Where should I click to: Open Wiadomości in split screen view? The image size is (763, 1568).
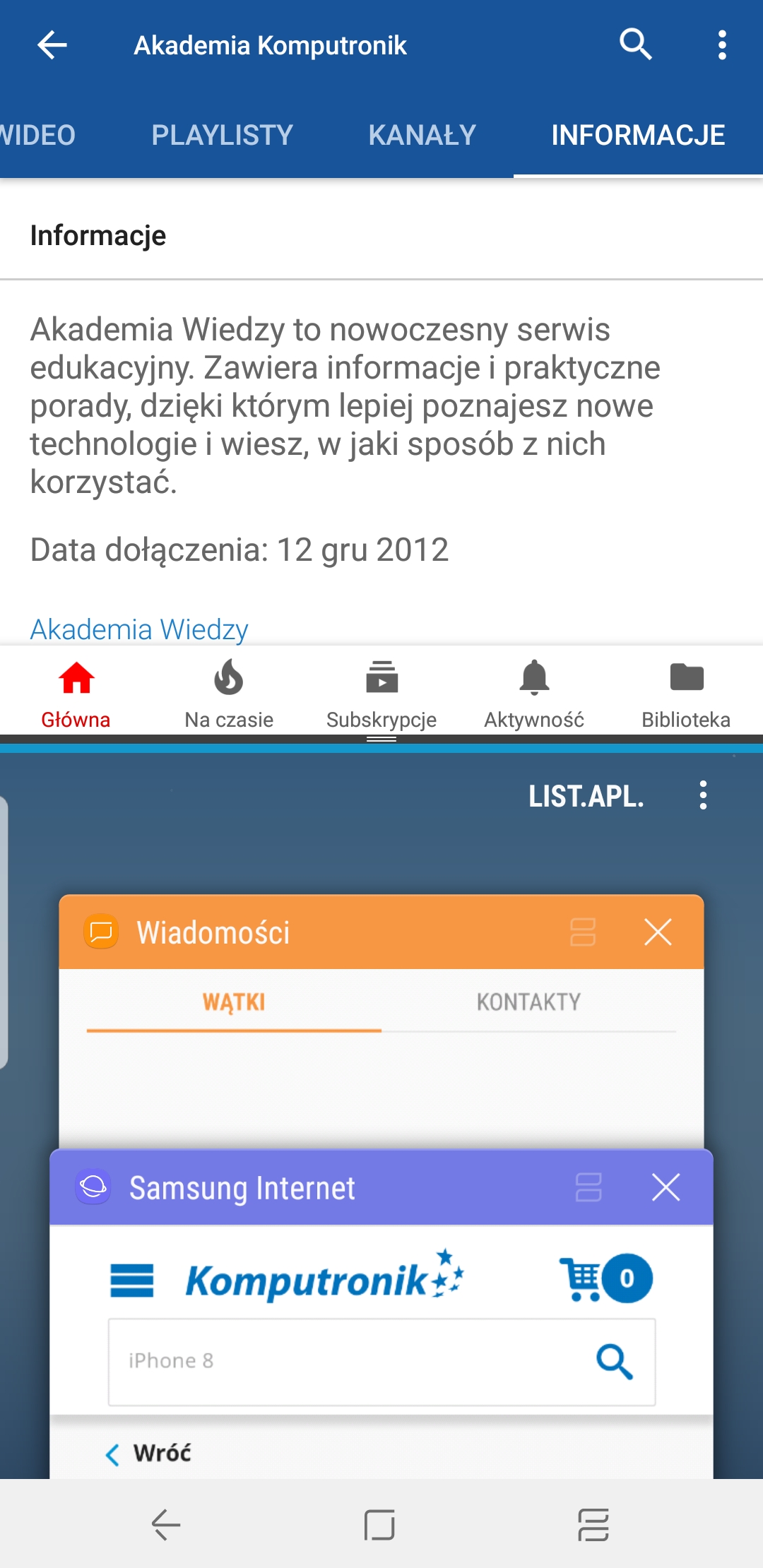point(583,932)
